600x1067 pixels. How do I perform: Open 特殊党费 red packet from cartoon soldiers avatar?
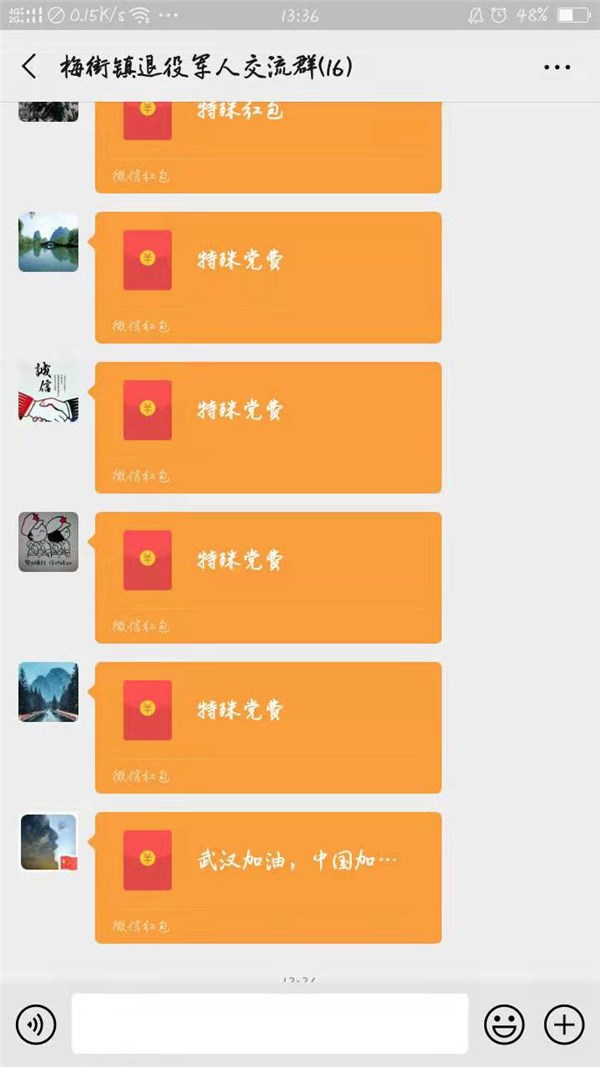point(268,577)
